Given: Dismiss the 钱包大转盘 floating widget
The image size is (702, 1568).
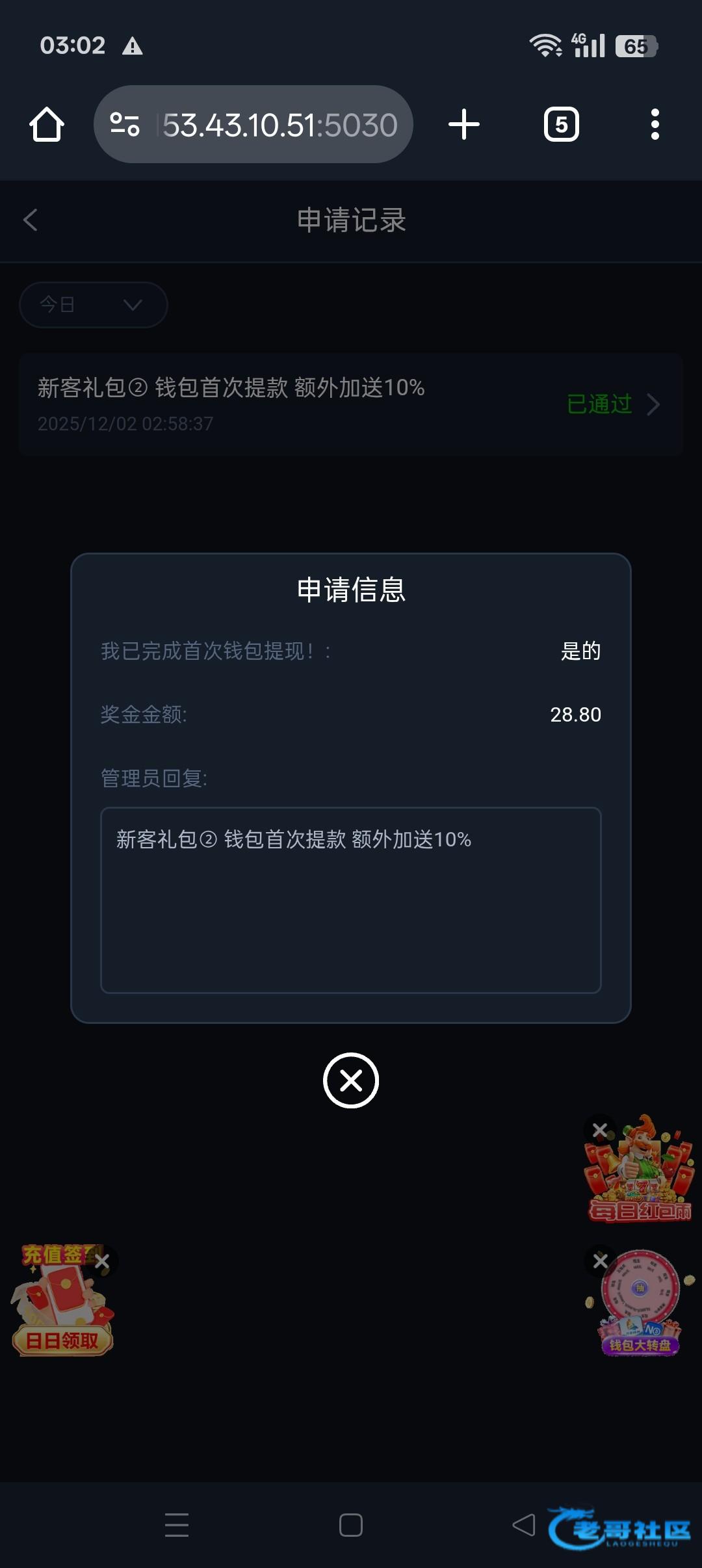Looking at the screenshot, I should [600, 1261].
